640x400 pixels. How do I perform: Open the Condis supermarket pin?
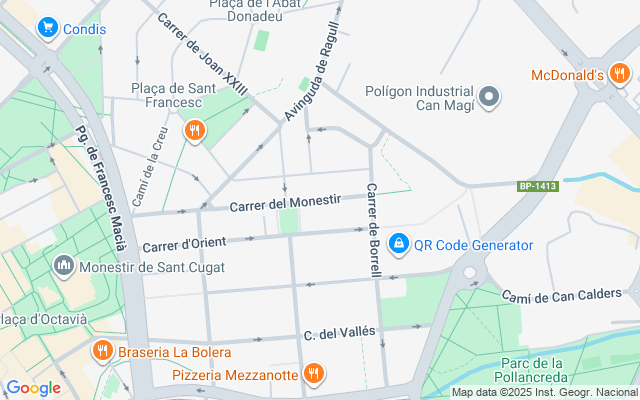coord(48,28)
